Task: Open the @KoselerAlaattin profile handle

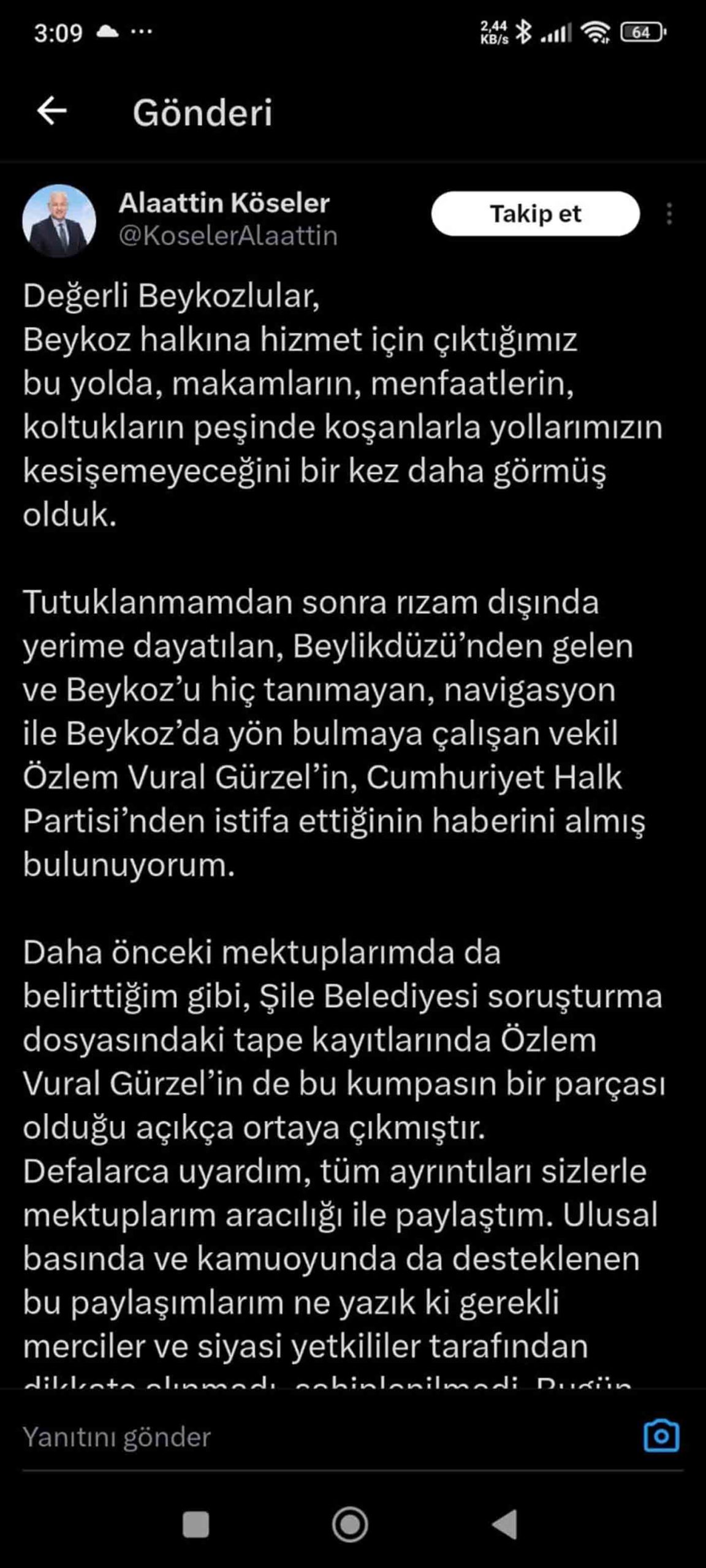Action: pos(228,236)
